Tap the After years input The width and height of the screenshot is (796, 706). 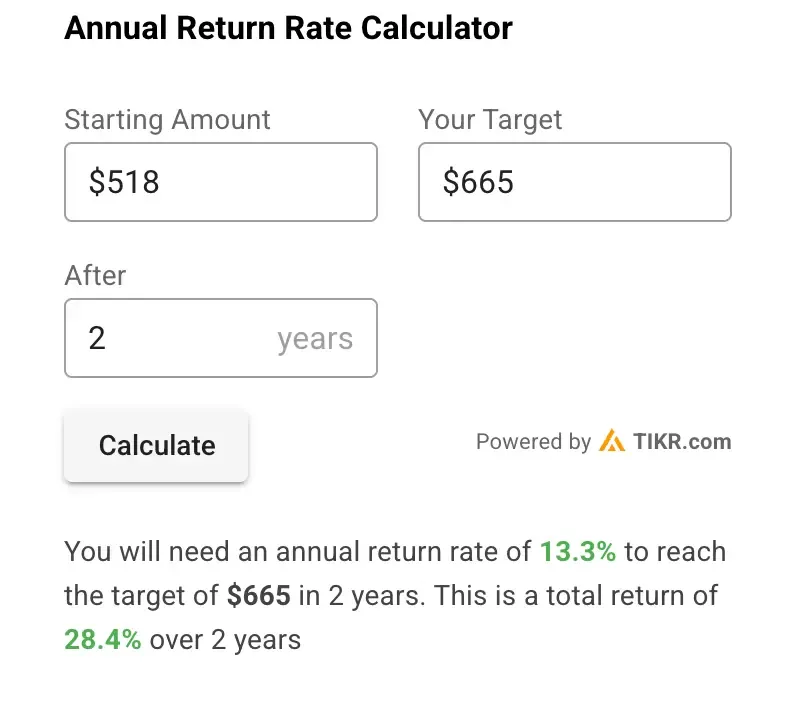click(220, 338)
